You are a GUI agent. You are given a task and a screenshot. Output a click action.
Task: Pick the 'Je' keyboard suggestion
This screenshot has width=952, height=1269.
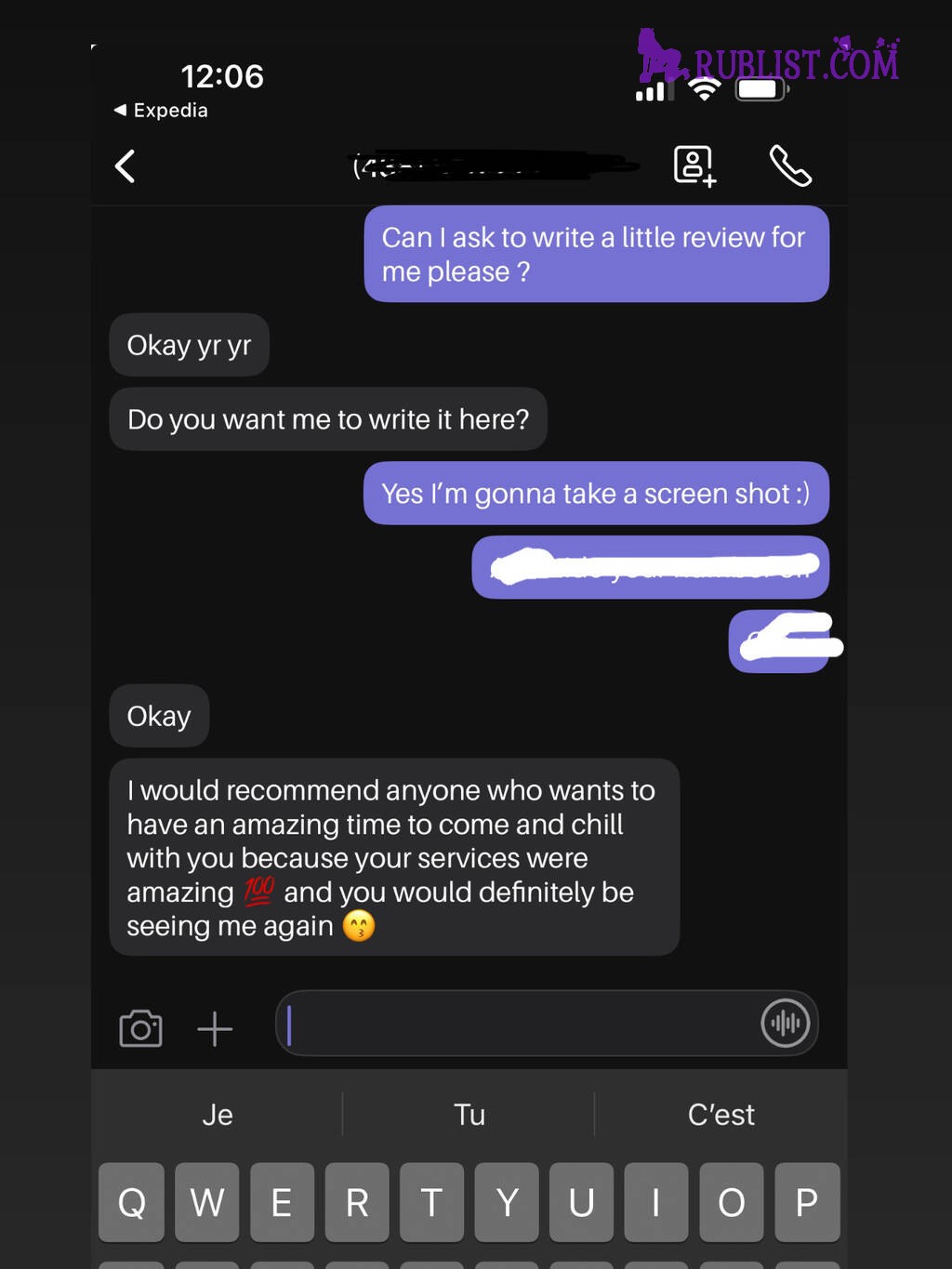point(218,1114)
